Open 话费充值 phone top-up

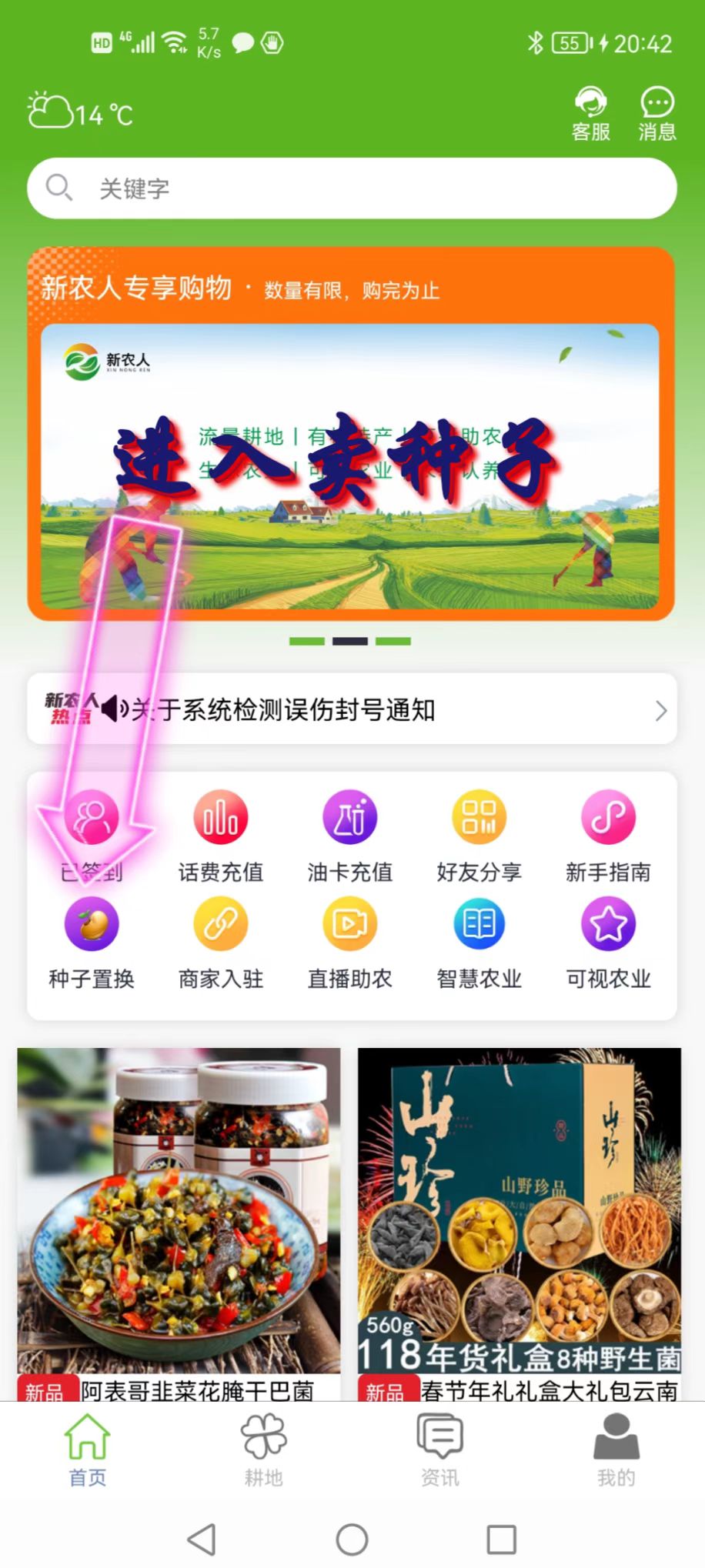click(221, 835)
